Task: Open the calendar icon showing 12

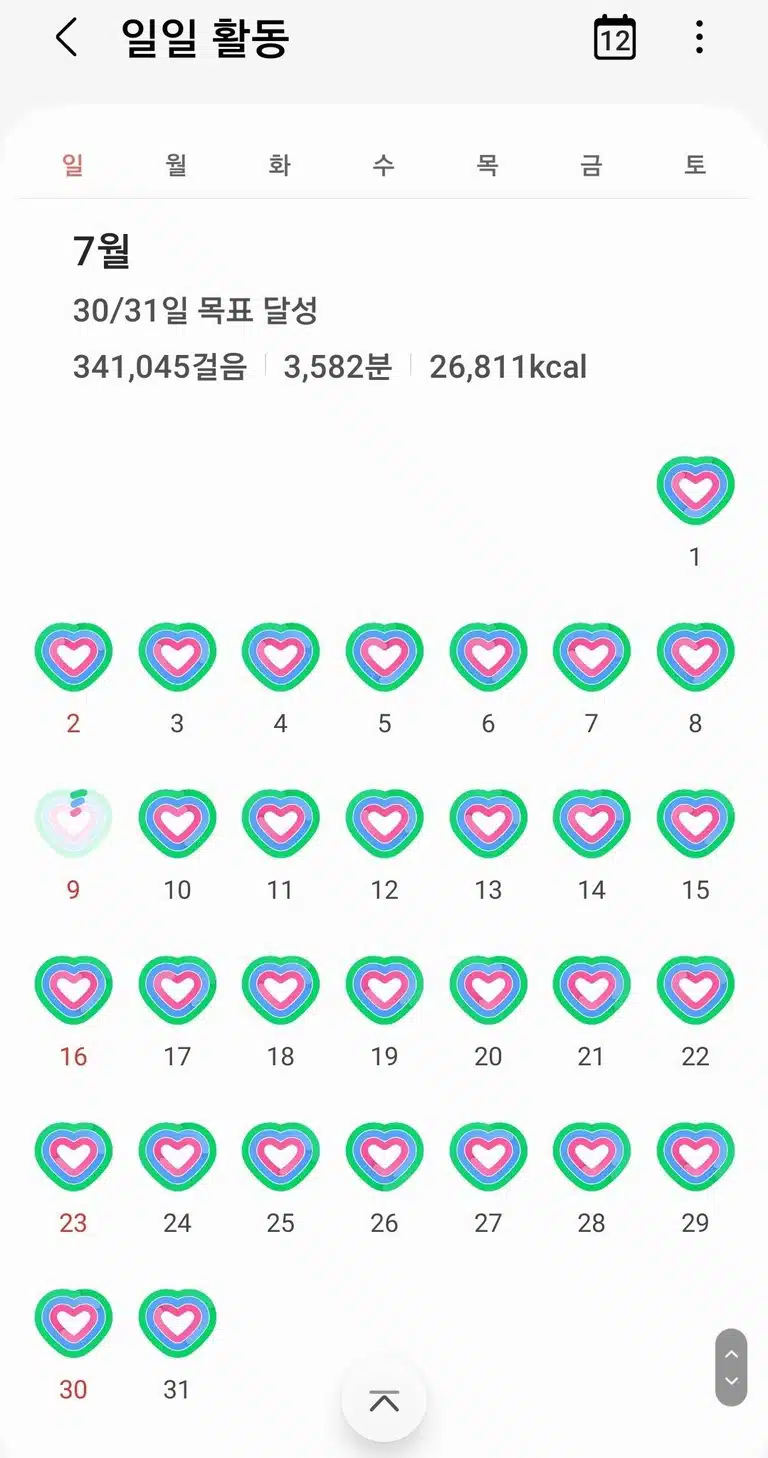Action: click(x=615, y=38)
